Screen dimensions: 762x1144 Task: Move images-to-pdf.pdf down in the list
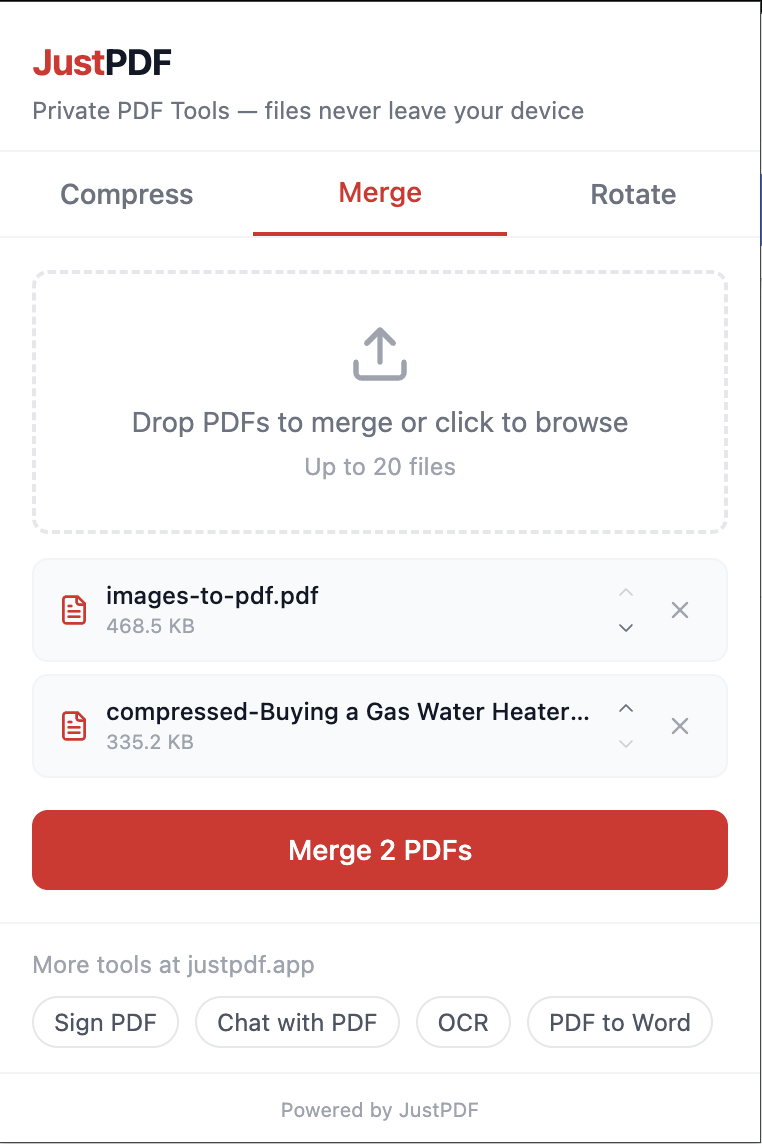coord(626,628)
